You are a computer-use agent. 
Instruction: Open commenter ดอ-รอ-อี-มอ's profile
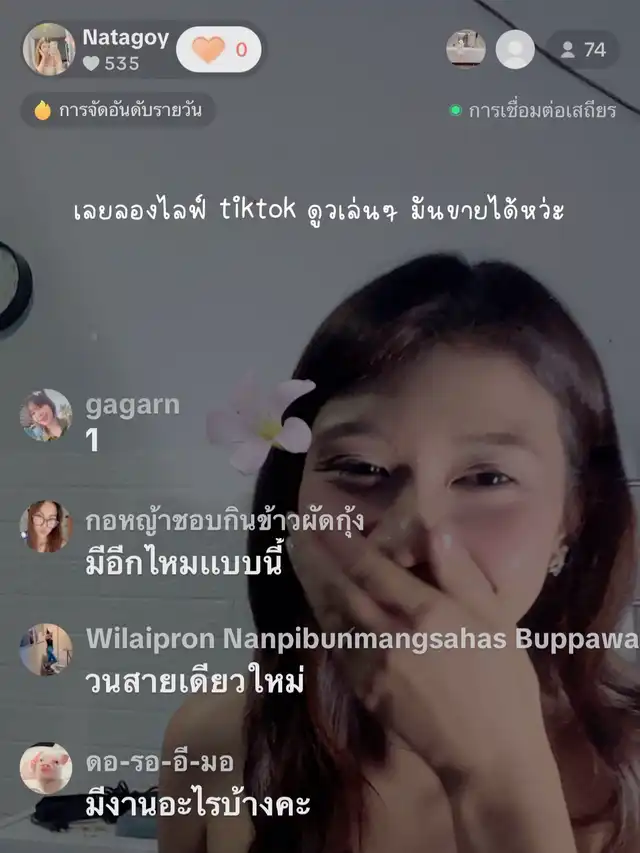coord(46,769)
